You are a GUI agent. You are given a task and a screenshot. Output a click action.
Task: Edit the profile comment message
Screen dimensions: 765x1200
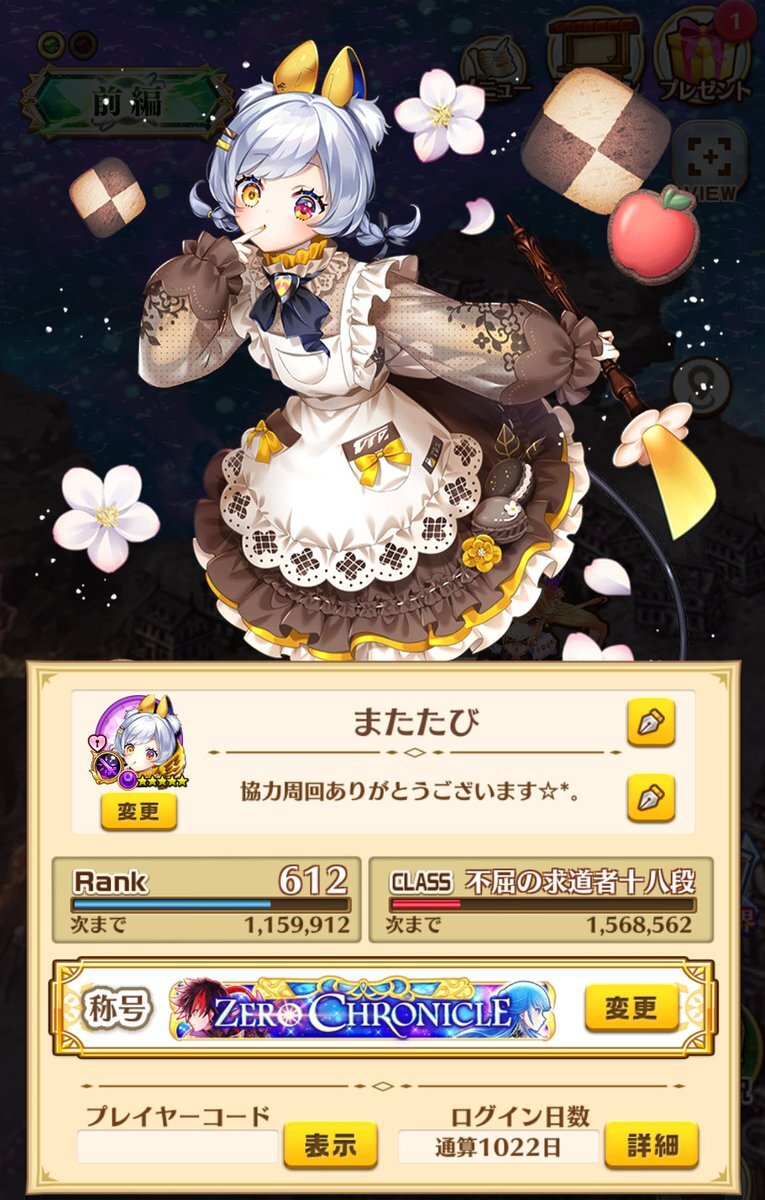pos(651,797)
